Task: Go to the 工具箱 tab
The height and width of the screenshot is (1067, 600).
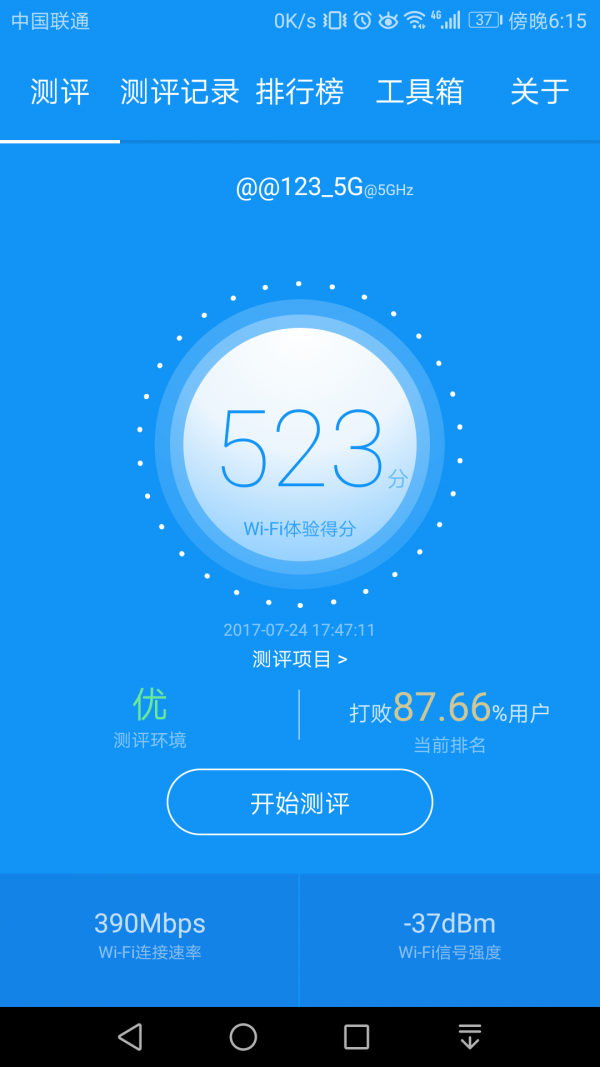Action: coord(420,93)
